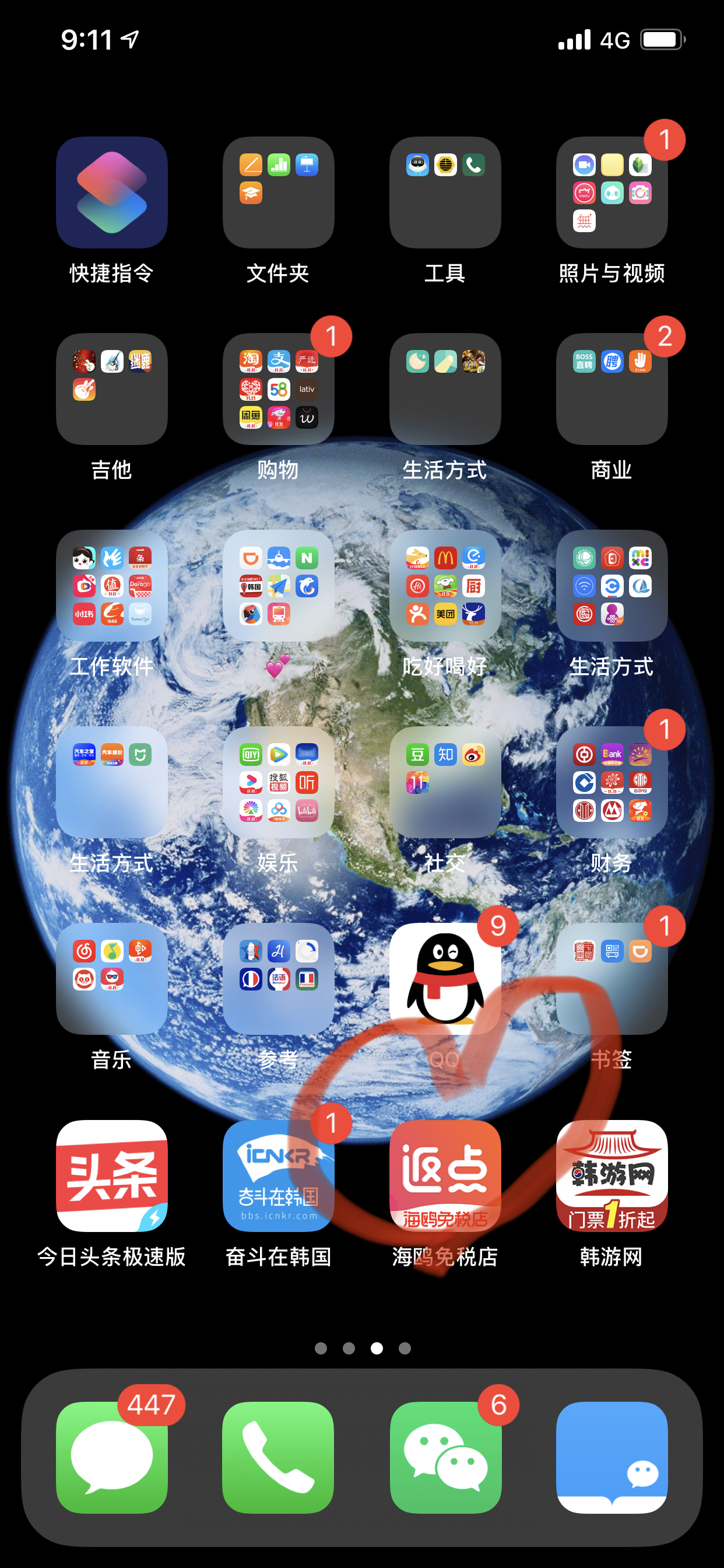Screen dimensions: 724x1568
Task: Open the 文件夹 folder
Action: [x=278, y=192]
